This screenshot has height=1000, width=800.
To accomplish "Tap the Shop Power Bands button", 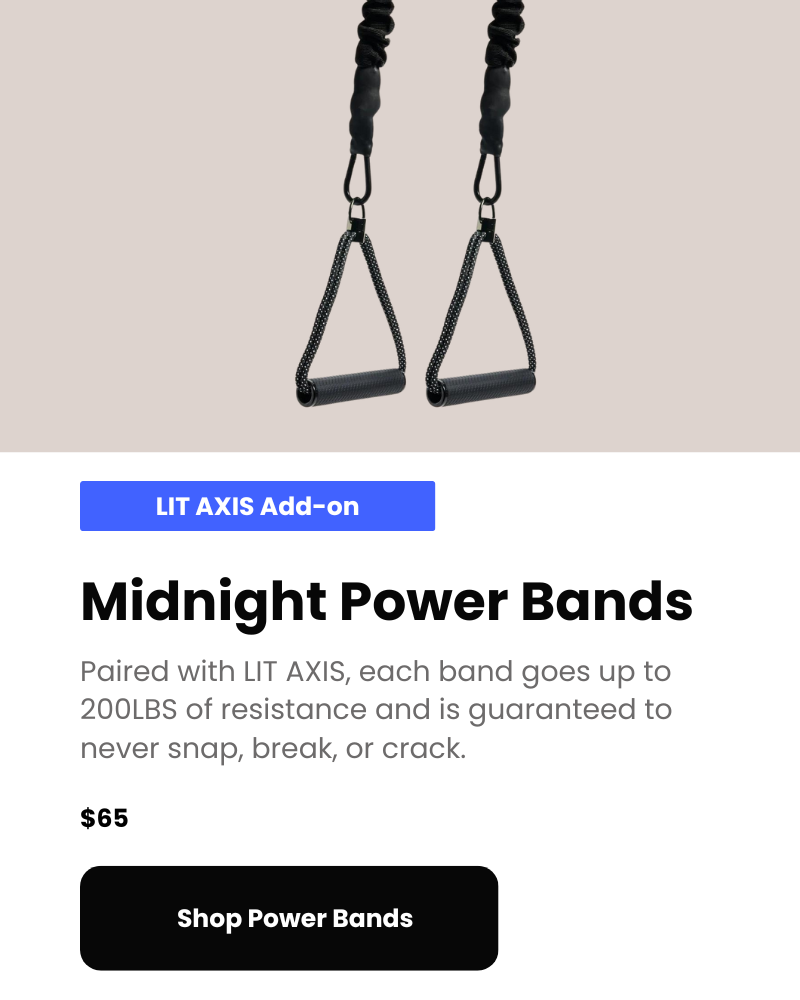I will click(x=289, y=918).
